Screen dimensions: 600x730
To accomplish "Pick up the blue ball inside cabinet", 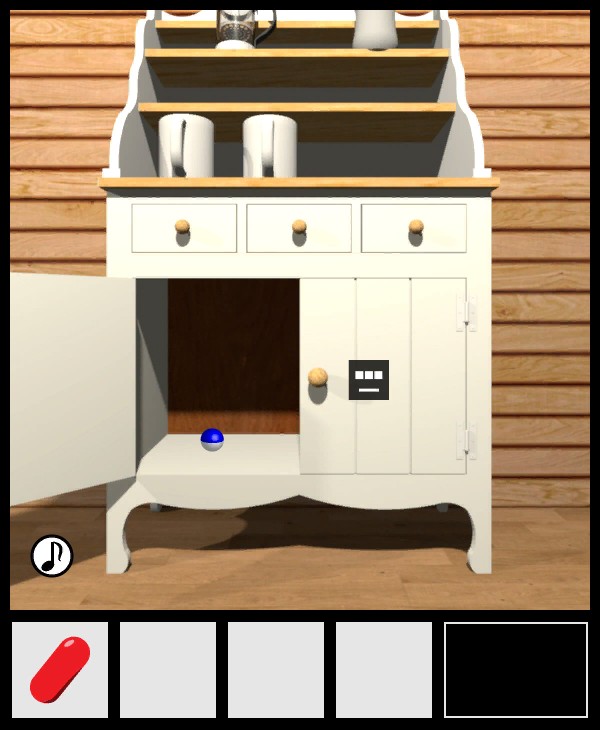I will coord(212,439).
